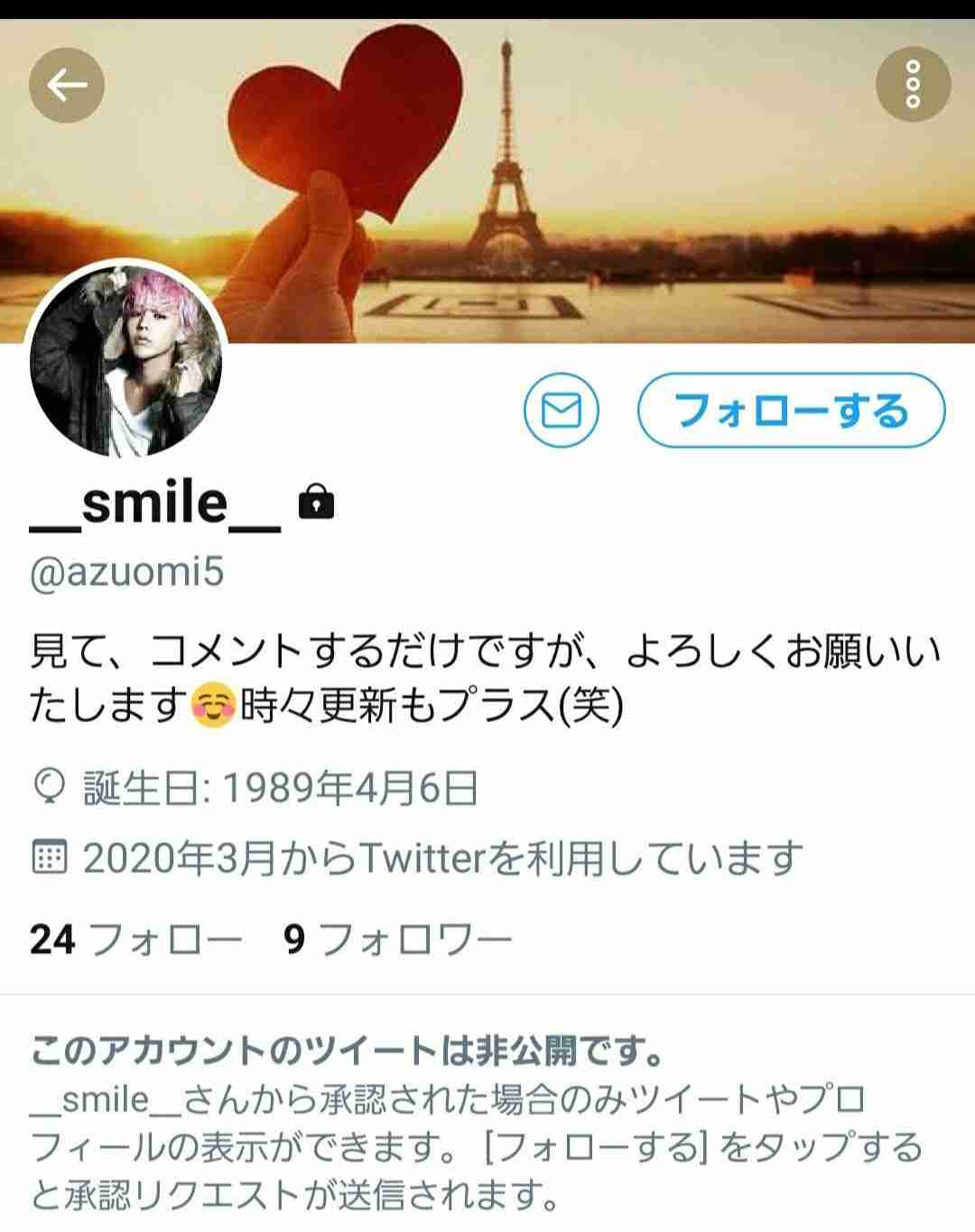This screenshot has width=975, height=1232.
Task: Tap the フォローする button
Action: pos(791,411)
